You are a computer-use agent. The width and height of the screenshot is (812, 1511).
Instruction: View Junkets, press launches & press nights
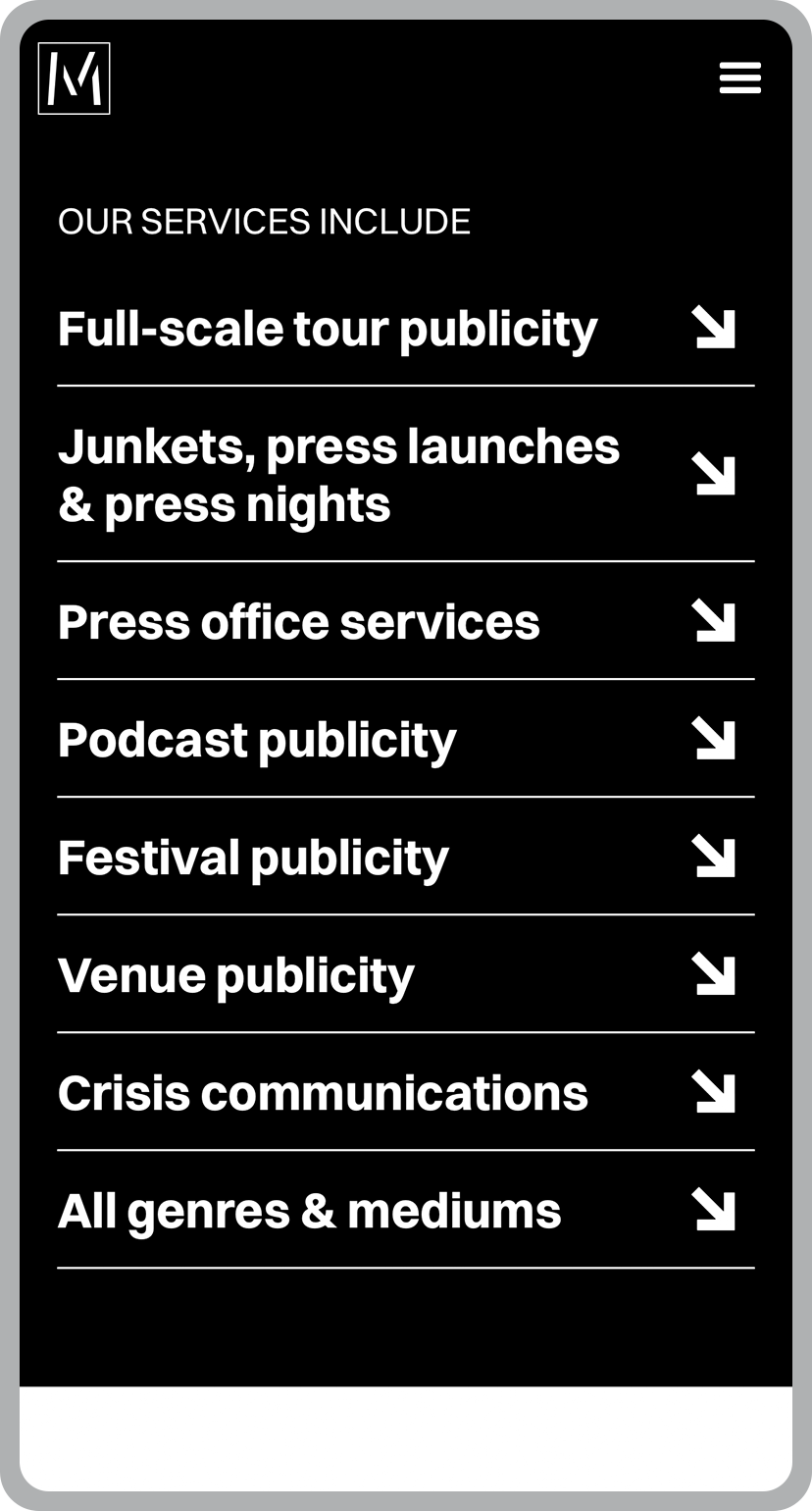[338, 475]
